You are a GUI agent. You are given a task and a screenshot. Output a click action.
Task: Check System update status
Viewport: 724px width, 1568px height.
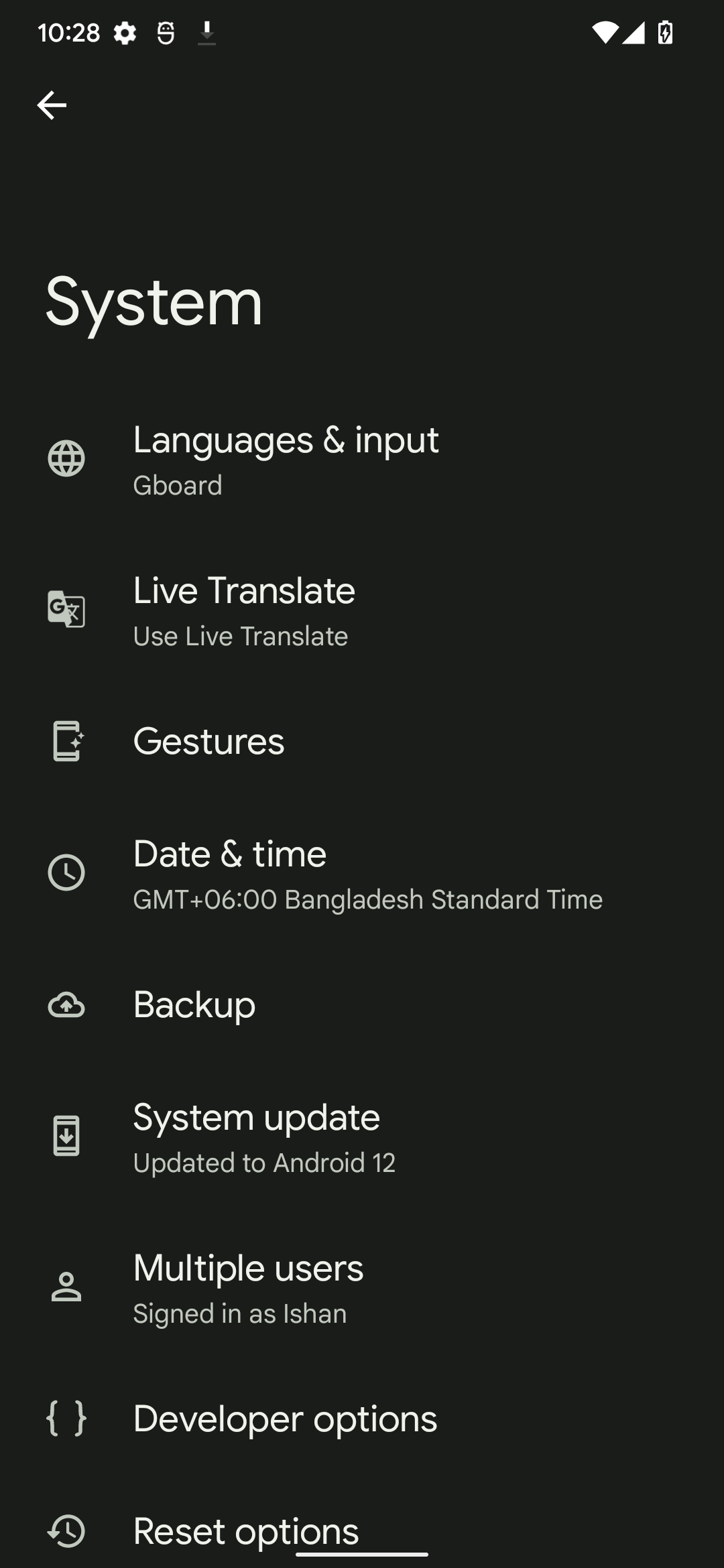[362, 1137]
